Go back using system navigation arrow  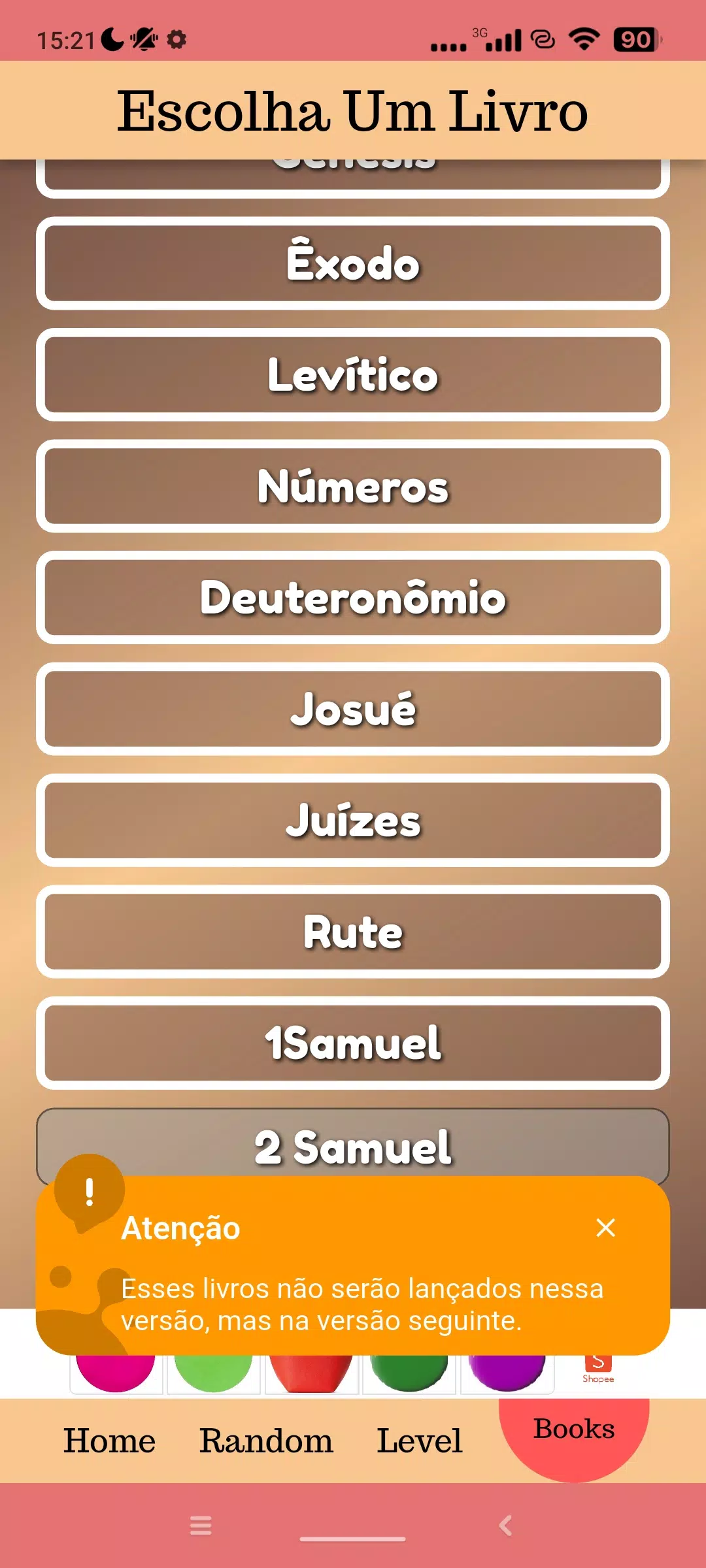coord(505,1526)
